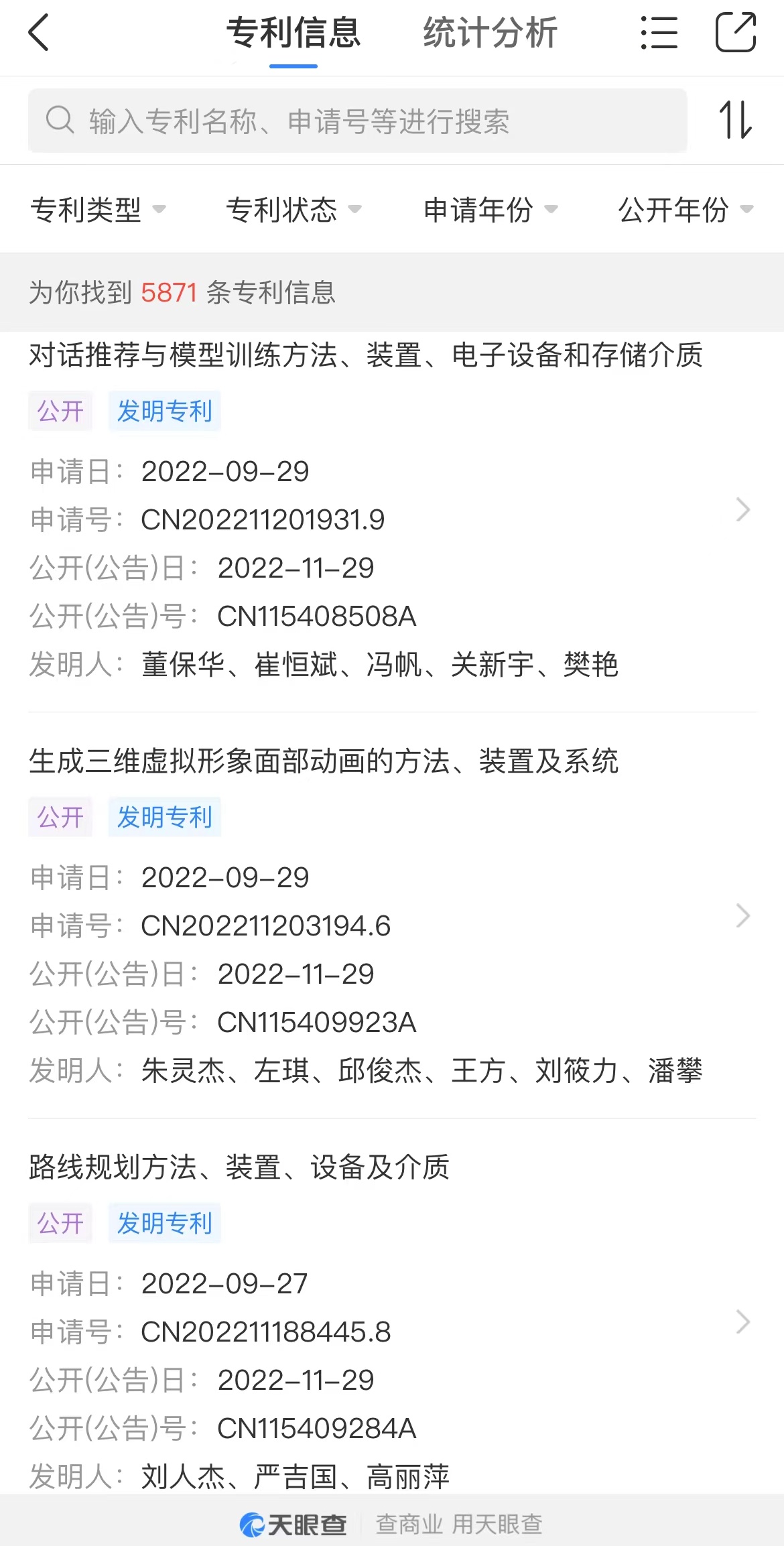The width and height of the screenshot is (784, 1546).
Task: Open patent 对话推荐与模型训练方法
Action: point(392,509)
